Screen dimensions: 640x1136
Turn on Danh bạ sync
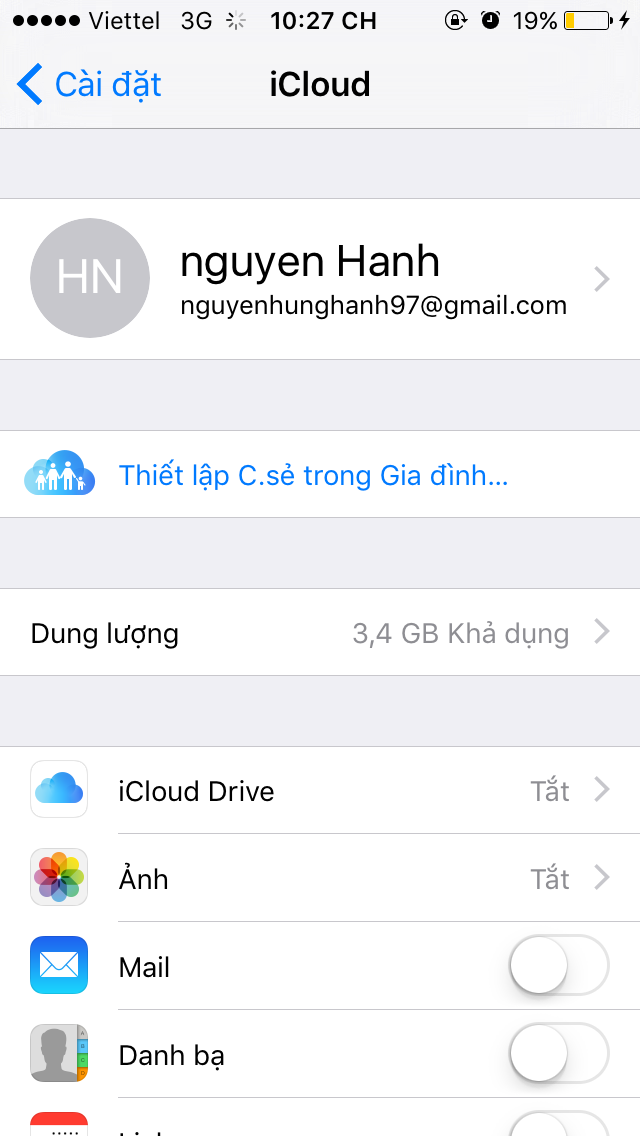click(x=559, y=1053)
